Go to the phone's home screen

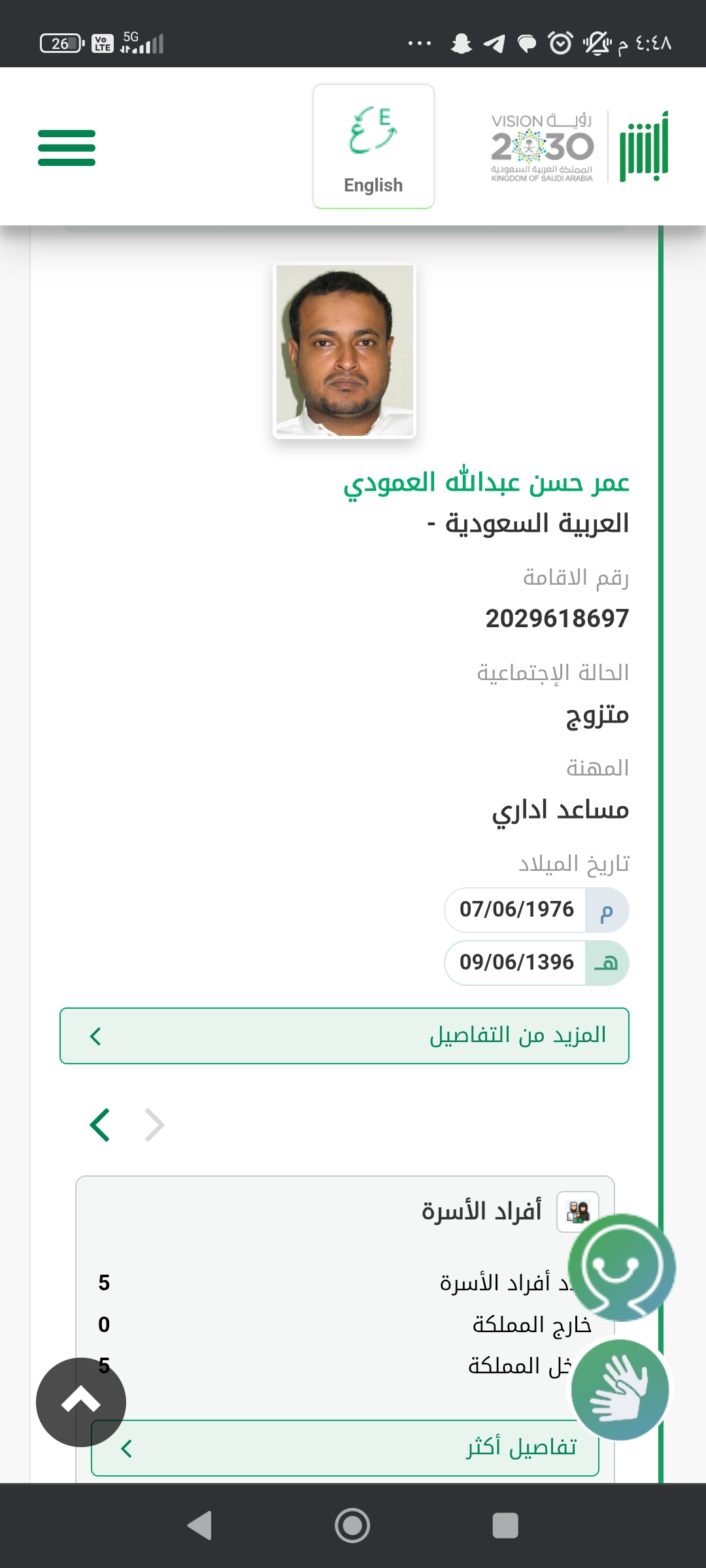[352, 1526]
